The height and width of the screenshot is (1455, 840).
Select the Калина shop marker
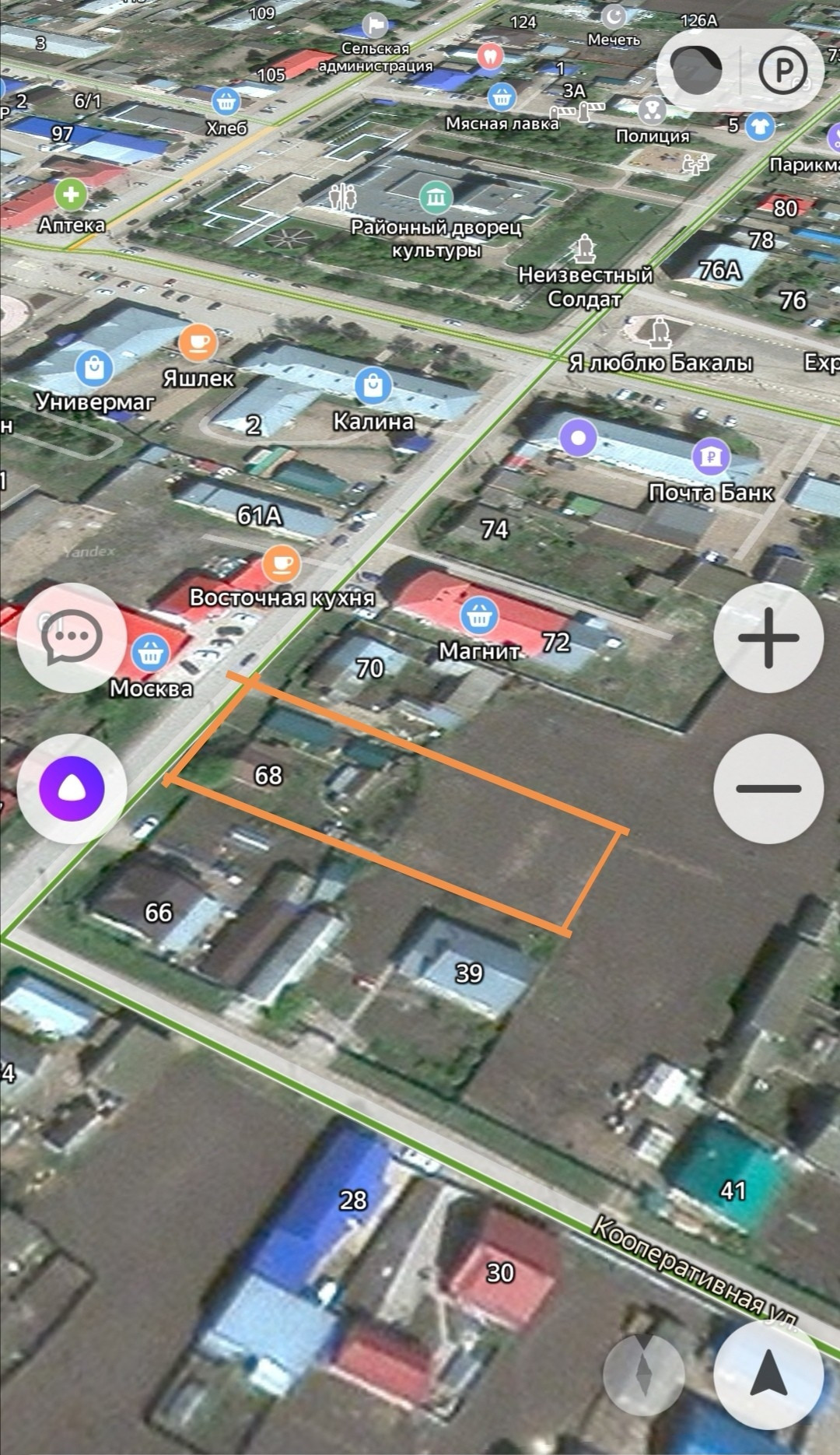coord(373,385)
